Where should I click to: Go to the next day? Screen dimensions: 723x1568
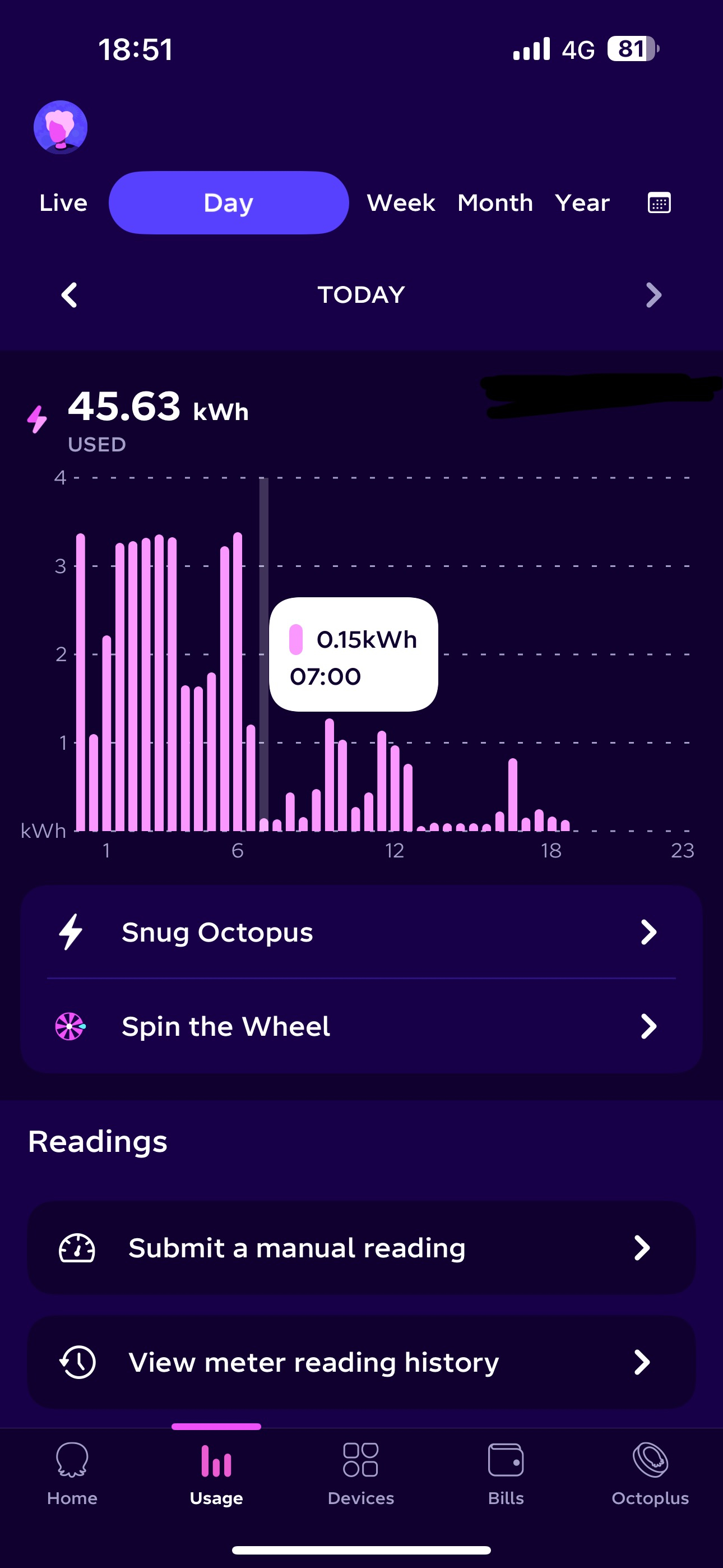(x=653, y=295)
